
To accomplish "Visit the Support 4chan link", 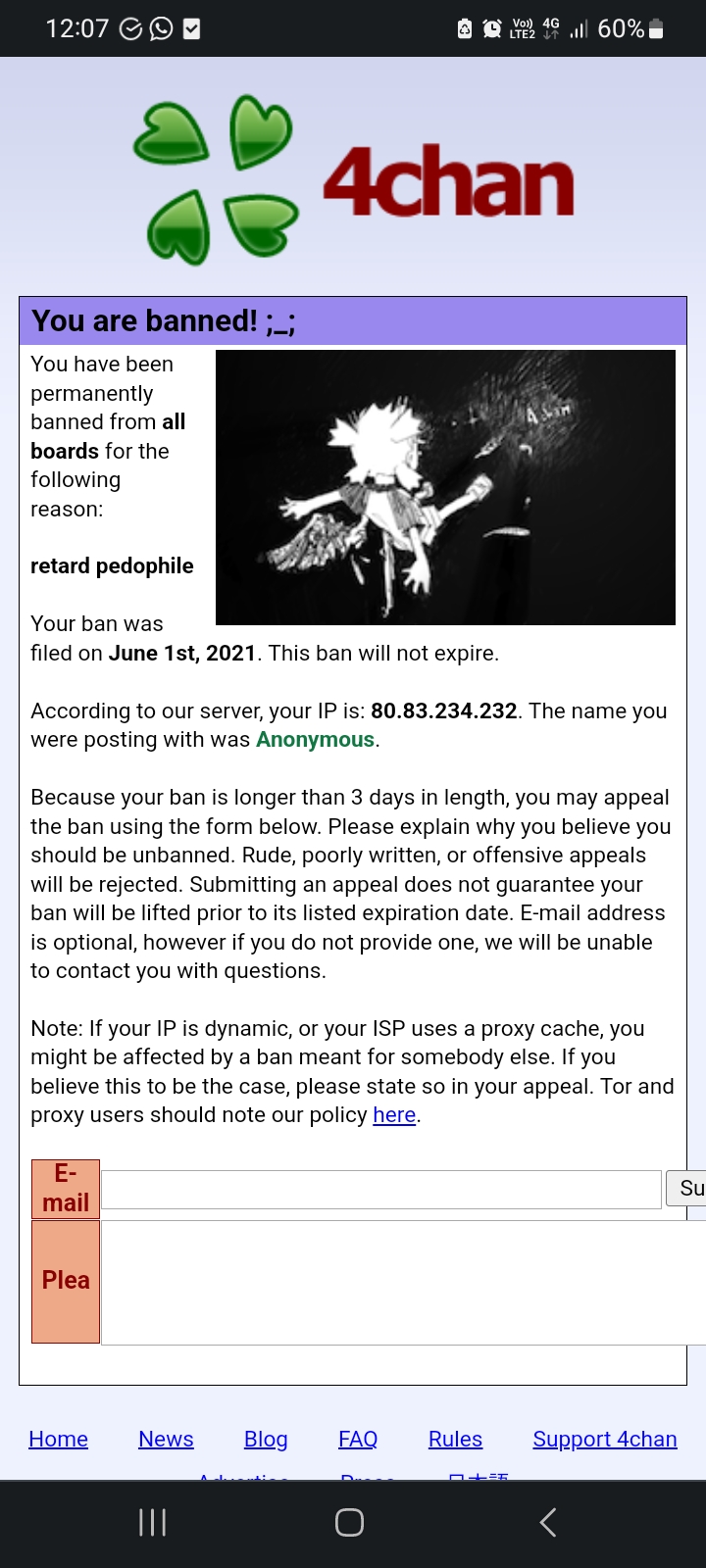I will click(604, 1439).
